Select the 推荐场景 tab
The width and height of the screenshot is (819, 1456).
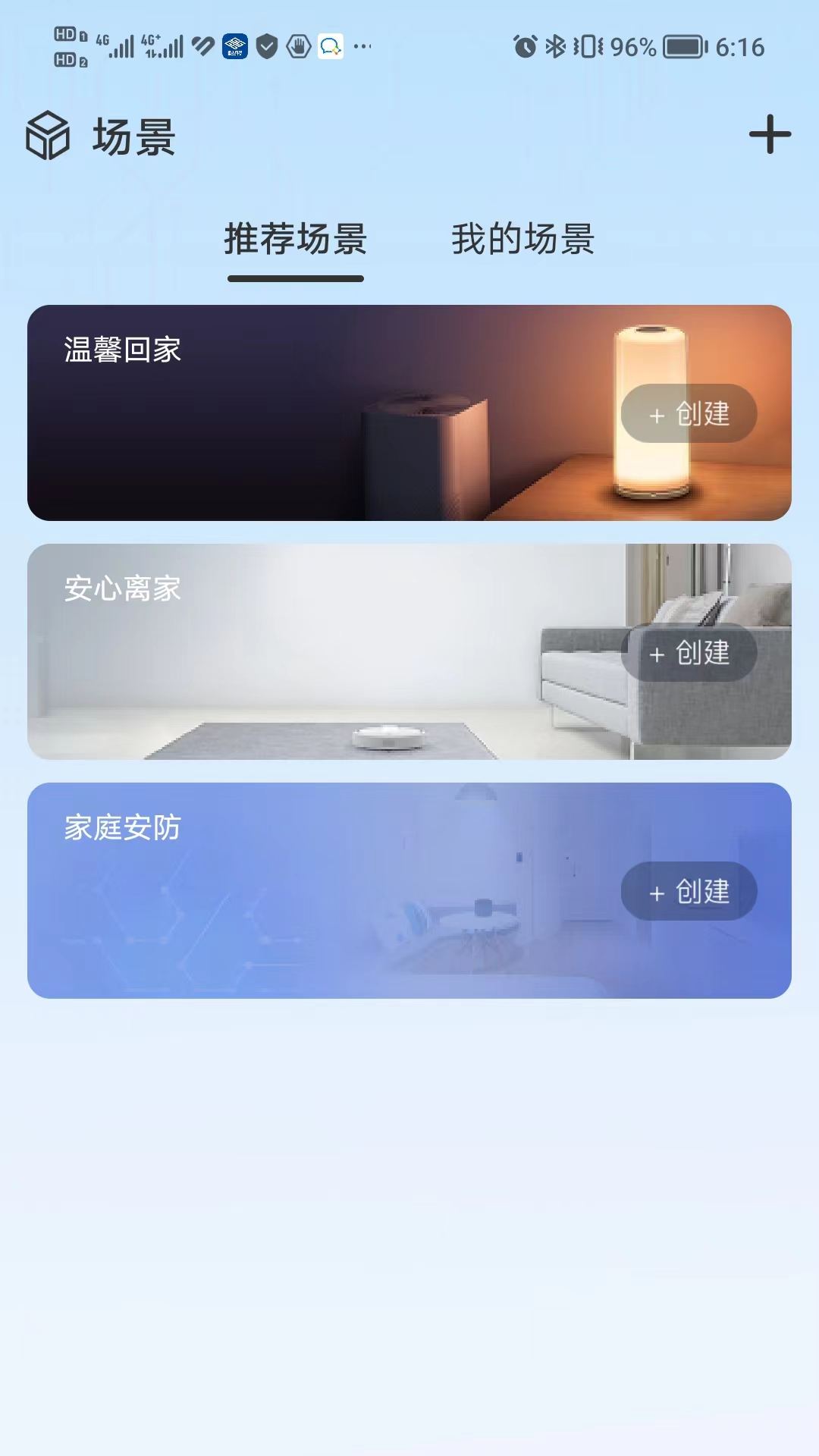(x=296, y=240)
